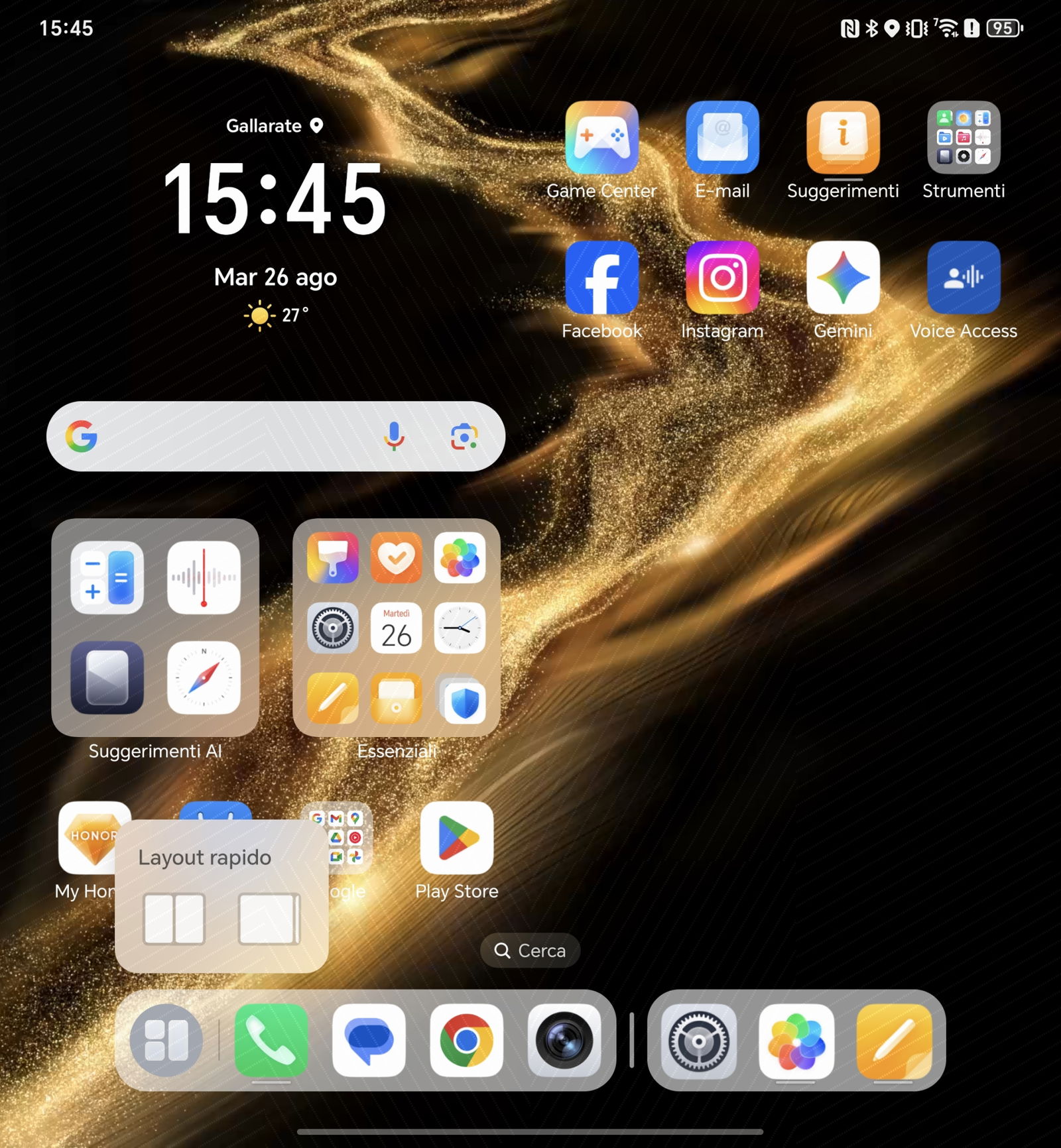
Task: Open Voice Access
Action: pos(963,278)
